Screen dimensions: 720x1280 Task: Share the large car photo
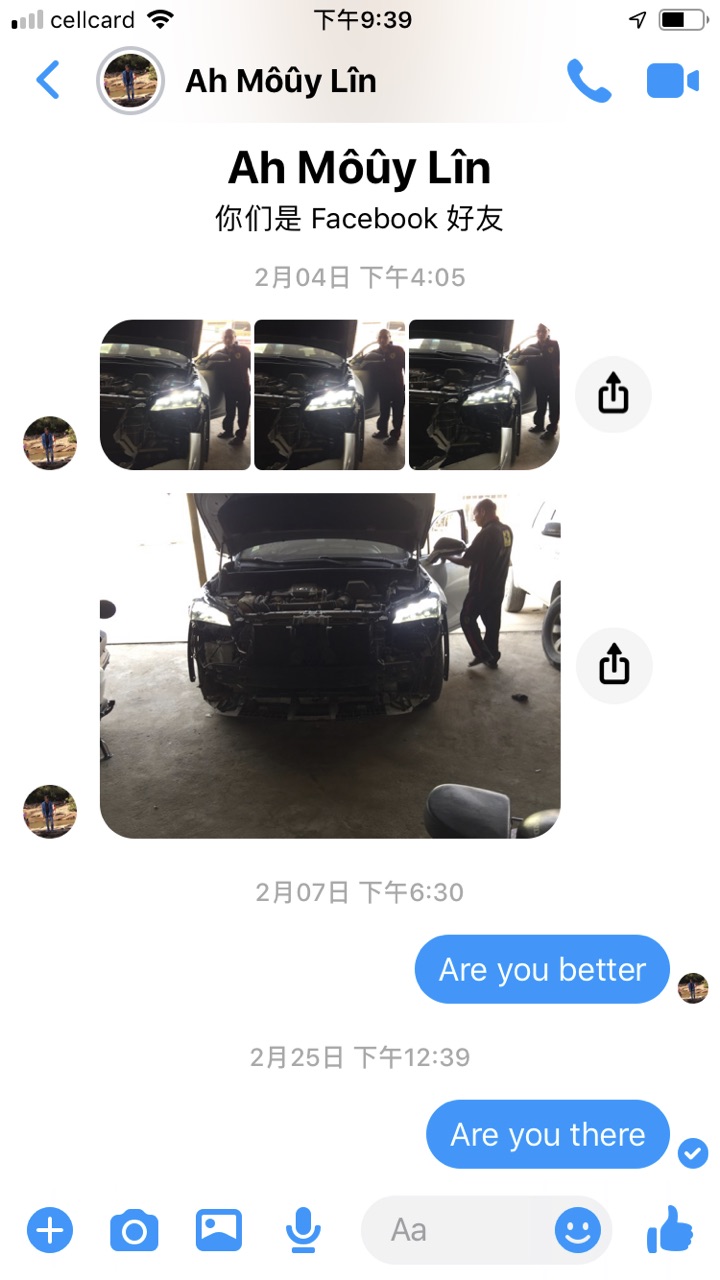coord(613,666)
